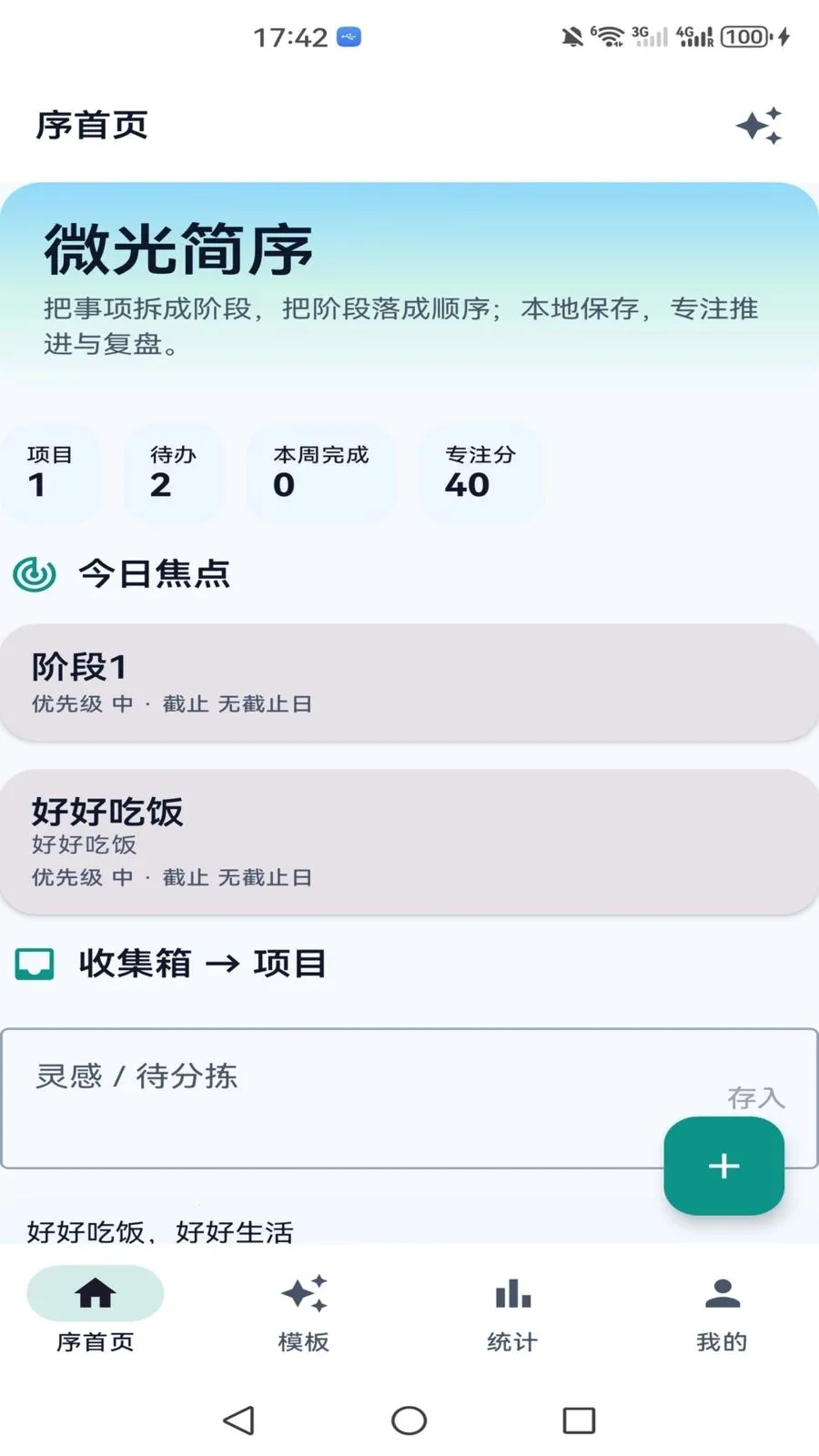Switch to the 统计 tab
Viewport: 819px width, 1456px height.
(512, 1310)
